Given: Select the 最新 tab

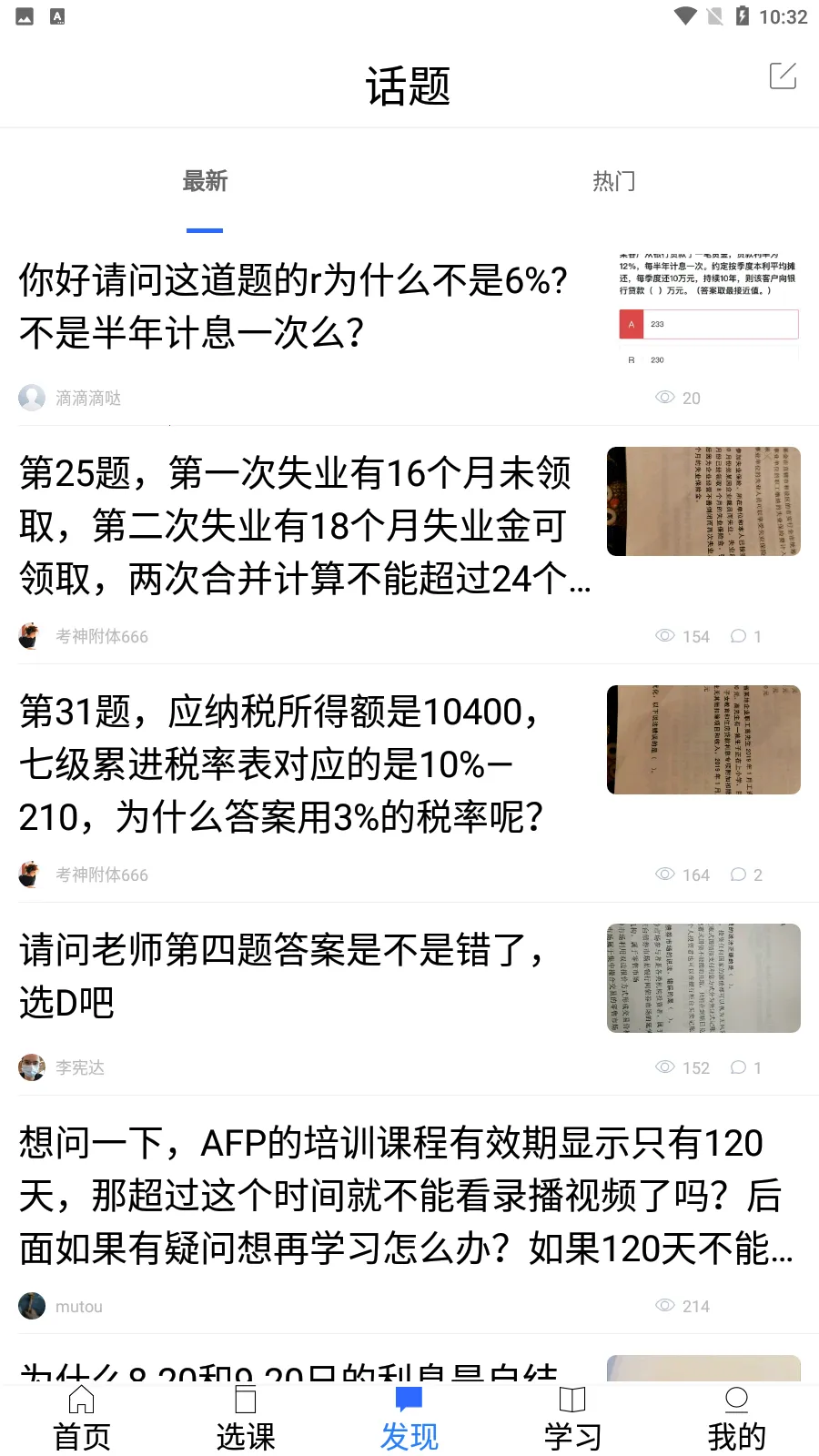Looking at the screenshot, I should (205, 181).
